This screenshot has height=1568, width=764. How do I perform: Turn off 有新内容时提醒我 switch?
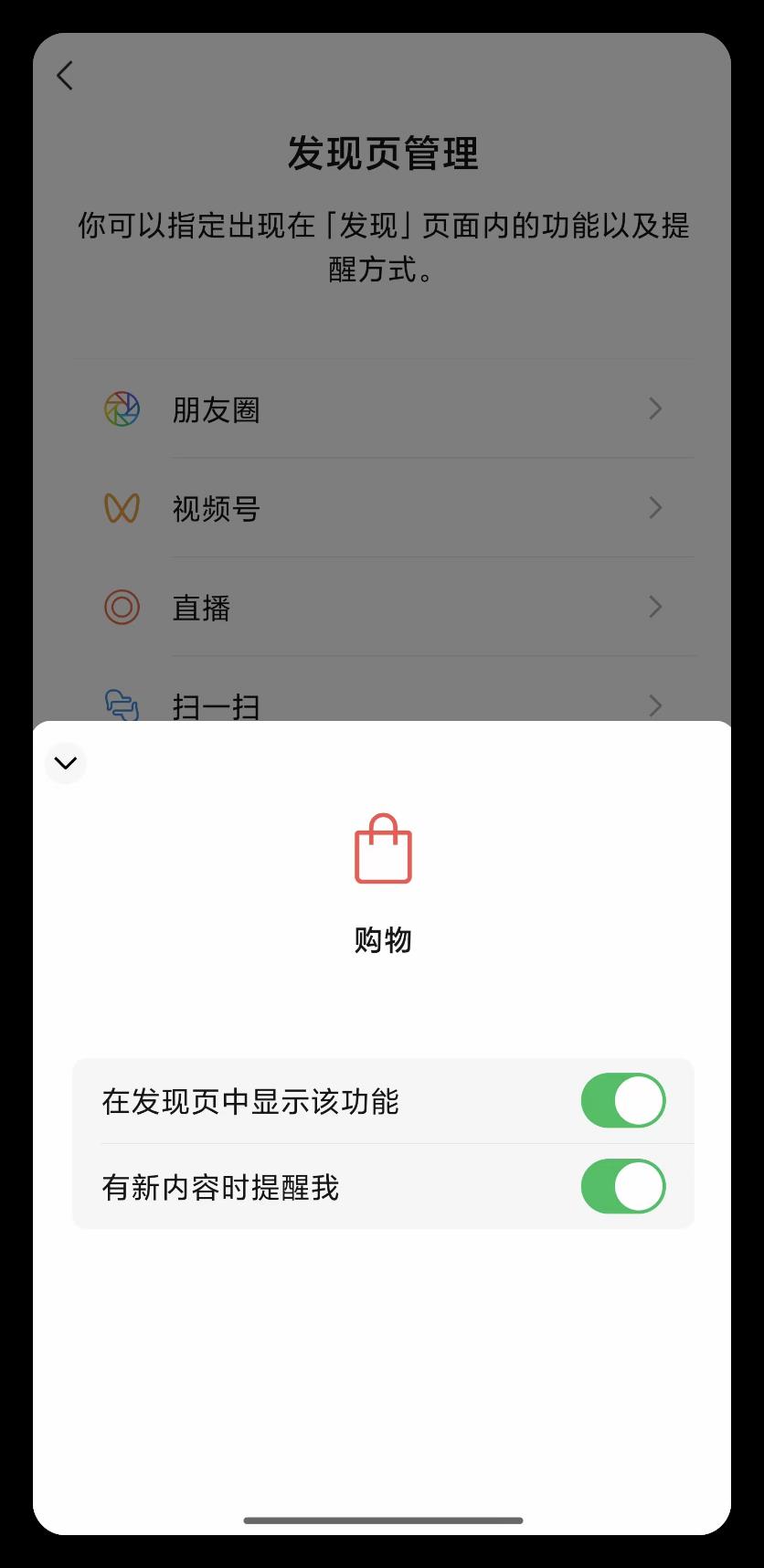[x=623, y=1186]
